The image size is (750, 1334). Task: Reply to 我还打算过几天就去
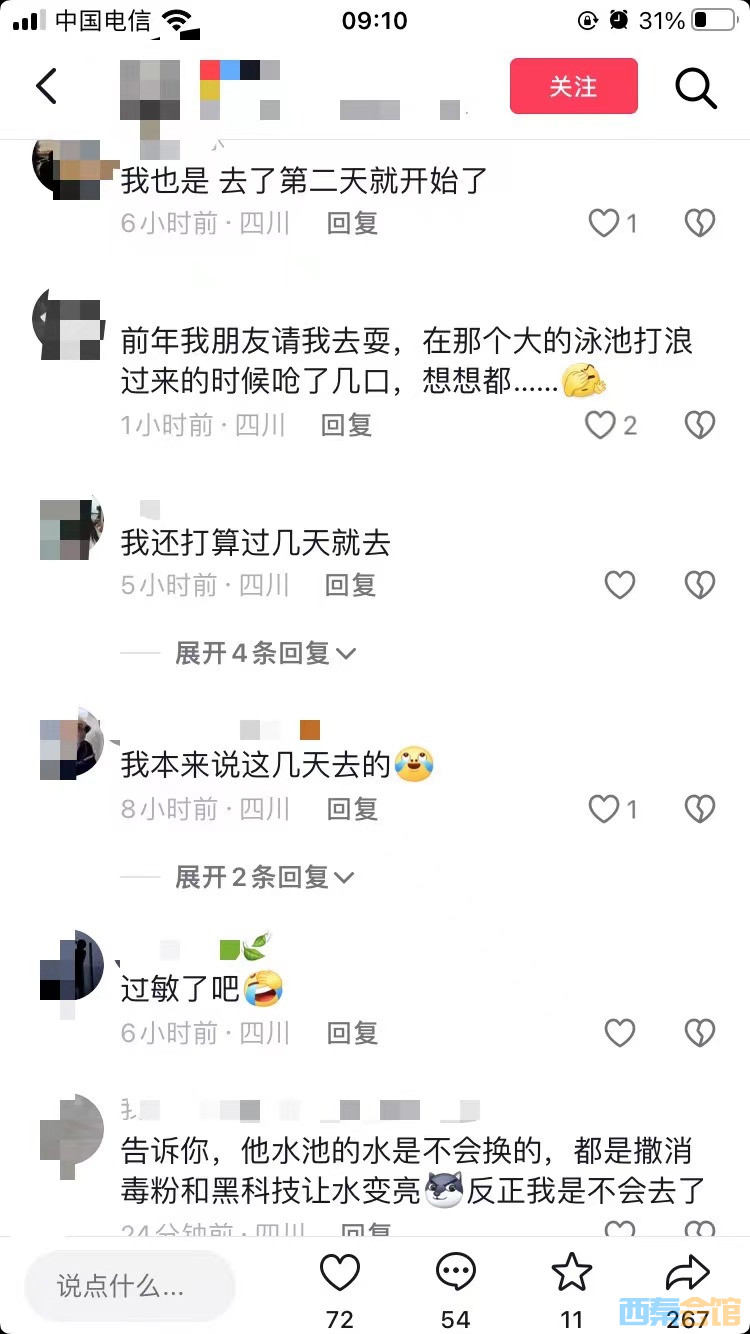(x=350, y=584)
